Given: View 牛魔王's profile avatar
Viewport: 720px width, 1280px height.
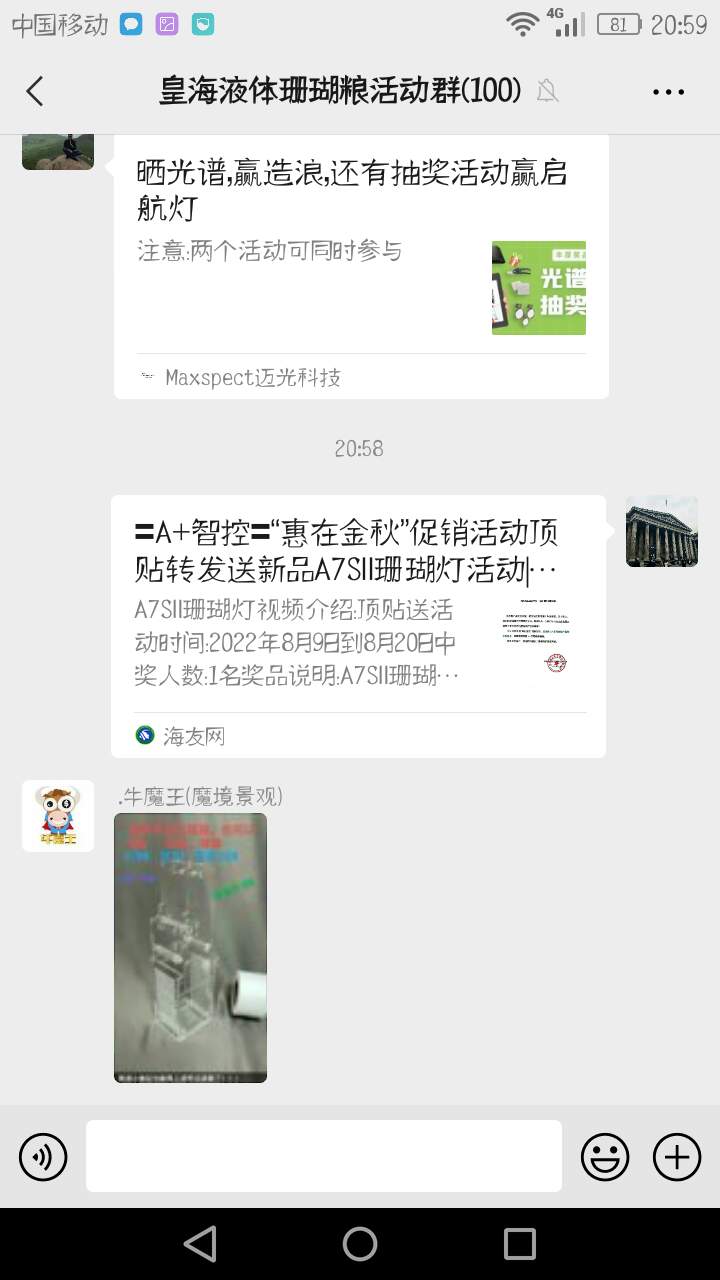Looking at the screenshot, I should [58, 816].
